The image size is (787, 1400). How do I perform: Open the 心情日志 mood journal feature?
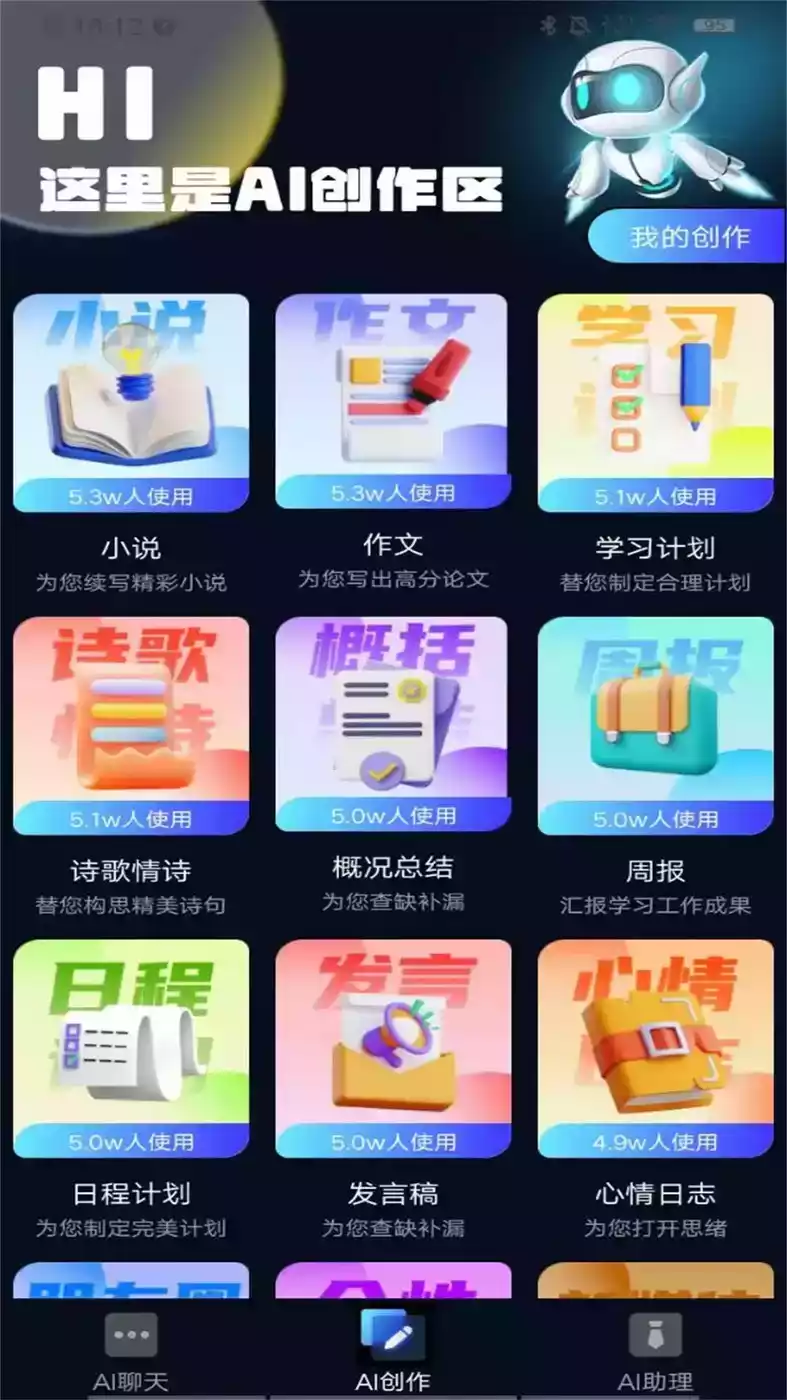pyautogui.click(x=655, y=1047)
